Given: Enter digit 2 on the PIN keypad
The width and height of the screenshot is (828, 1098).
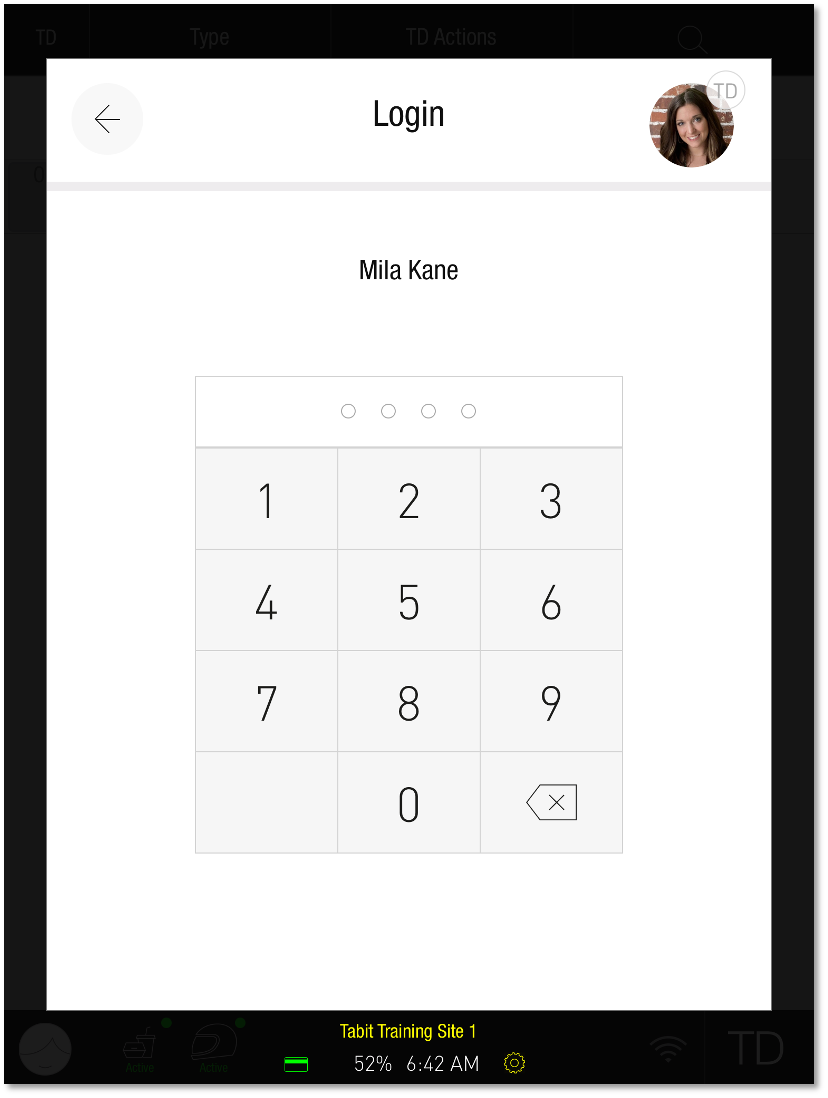Looking at the screenshot, I should [409, 499].
